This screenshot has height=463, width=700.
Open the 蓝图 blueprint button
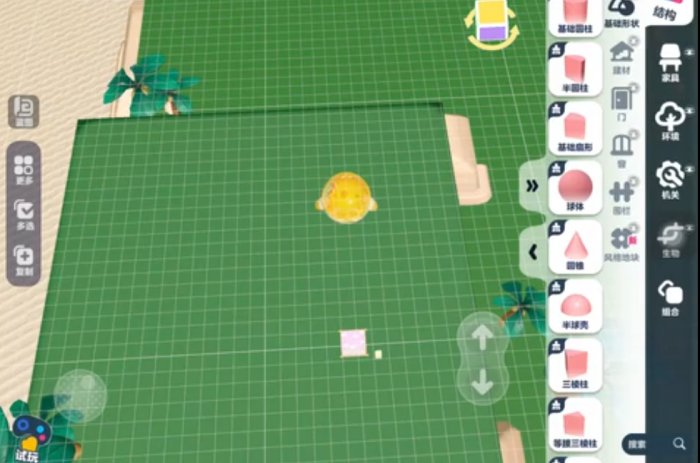click(x=23, y=111)
